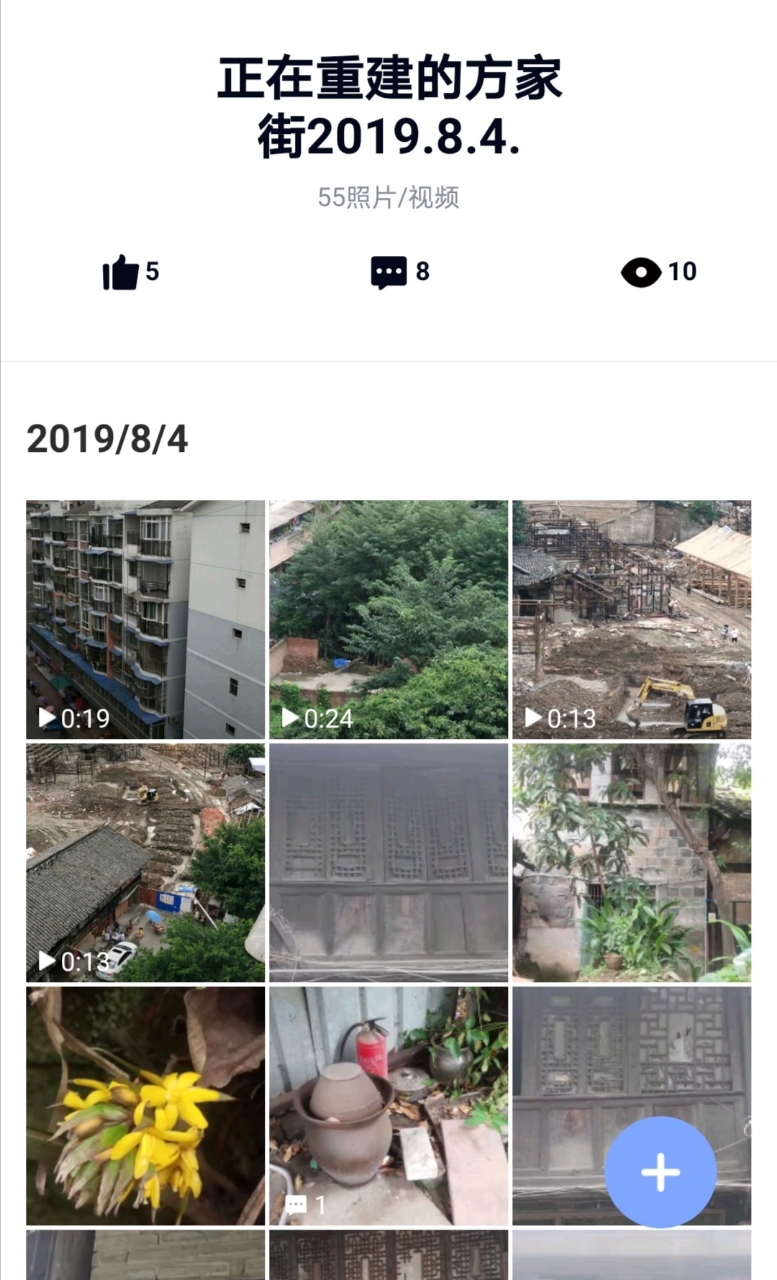Image resolution: width=777 pixels, height=1280 pixels.
Task: Tap the eye icon showing 10 views
Action: coord(641,272)
